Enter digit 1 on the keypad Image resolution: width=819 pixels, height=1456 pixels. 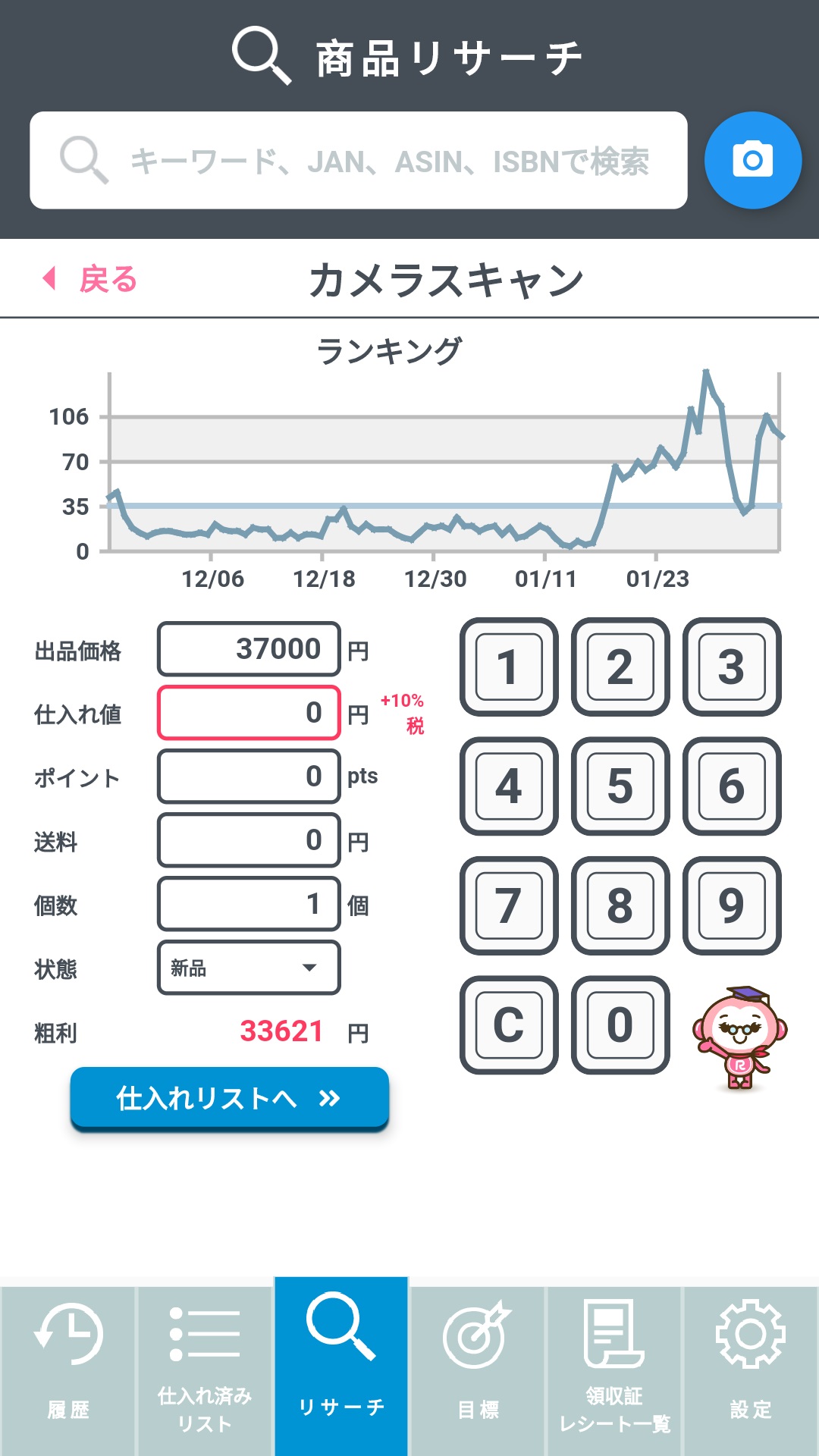[x=509, y=667]
